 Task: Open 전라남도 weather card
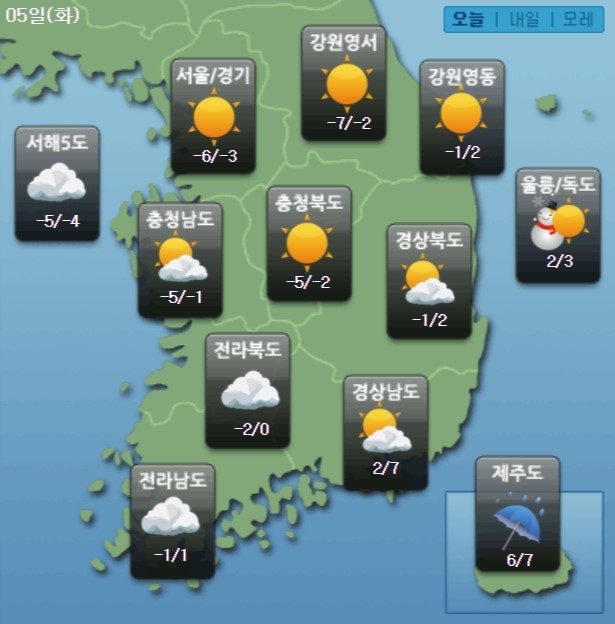click(172, 520)
